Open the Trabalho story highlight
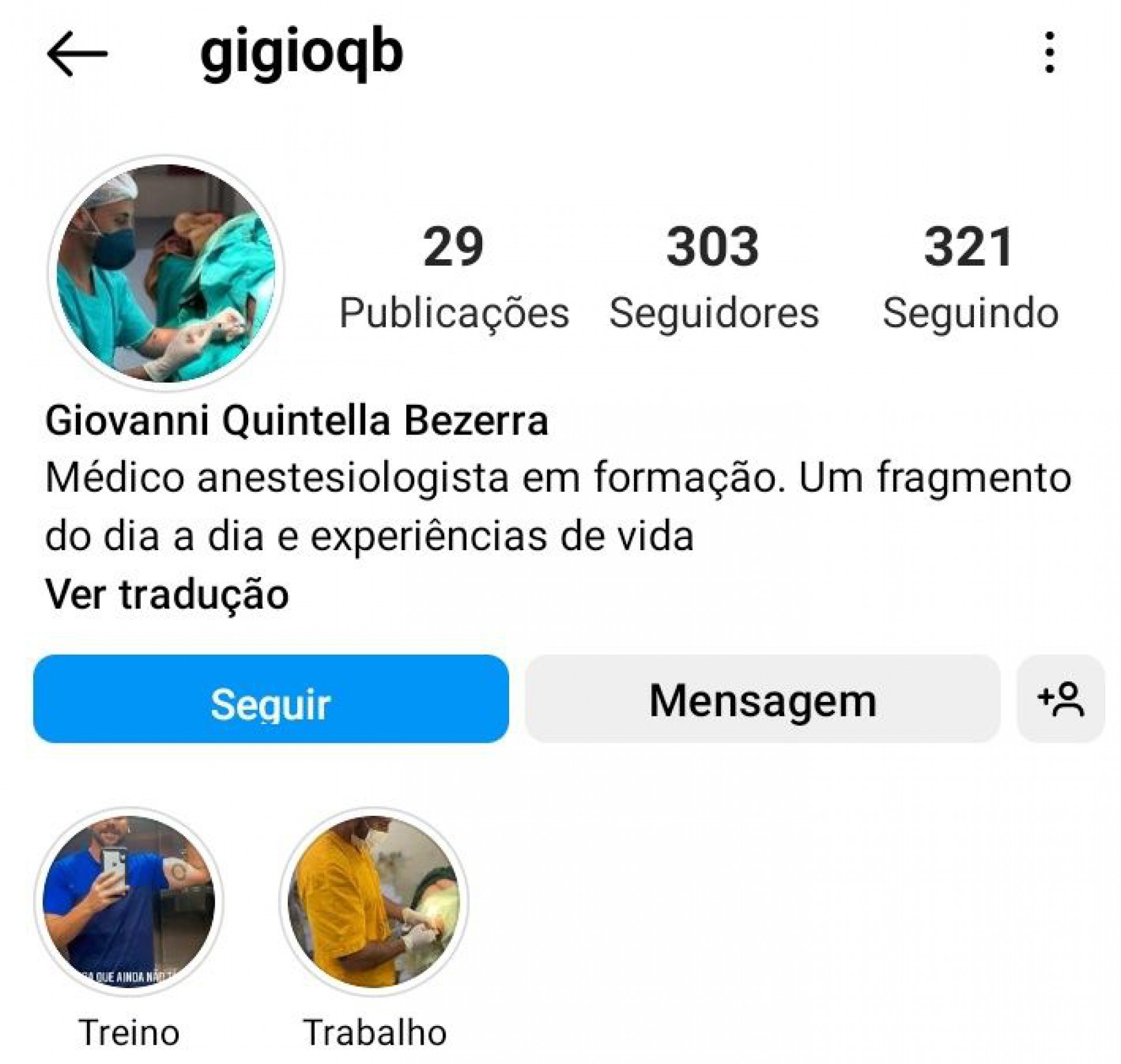The height and width of the screenshot is (1064, 1121). (x=374, y=901)
